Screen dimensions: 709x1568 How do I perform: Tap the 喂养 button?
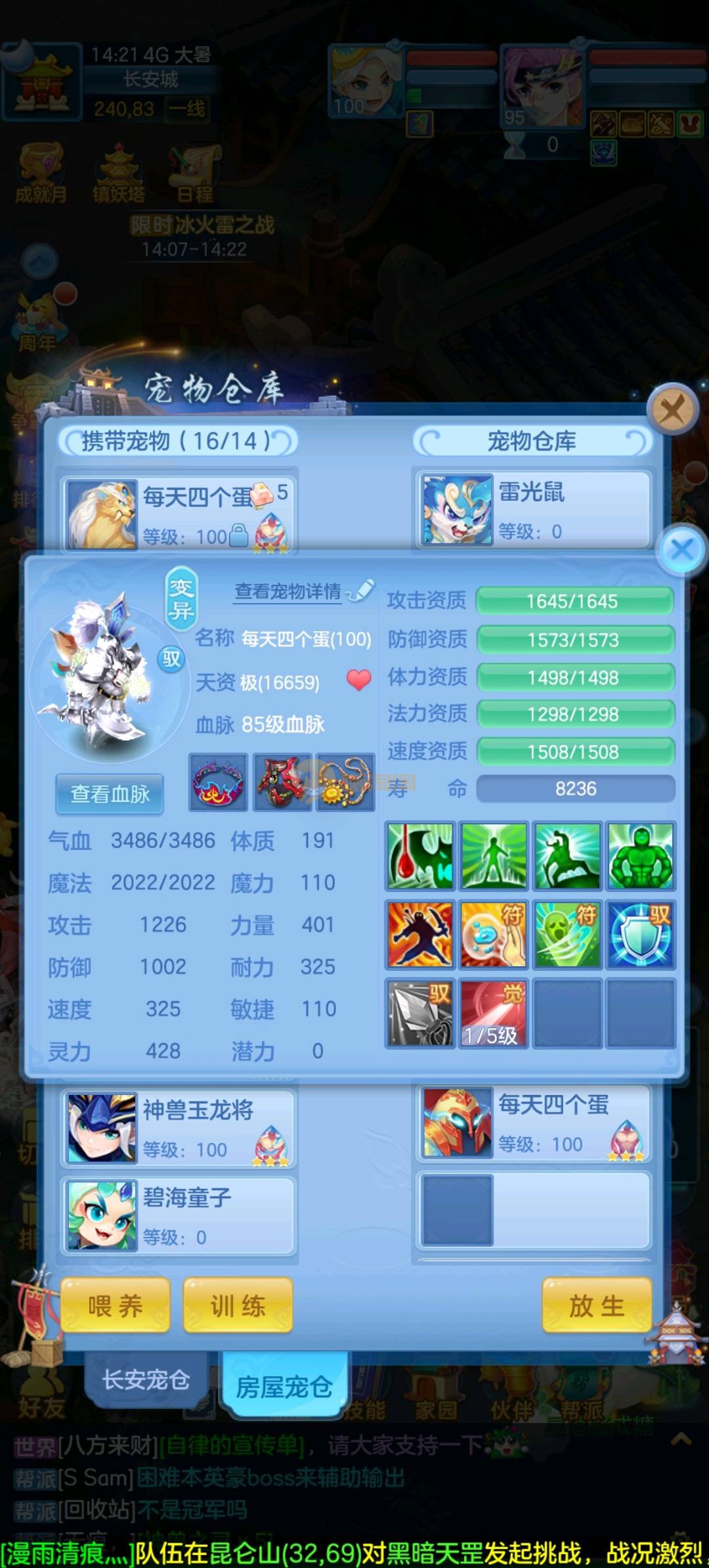(x=115, y=1305)
